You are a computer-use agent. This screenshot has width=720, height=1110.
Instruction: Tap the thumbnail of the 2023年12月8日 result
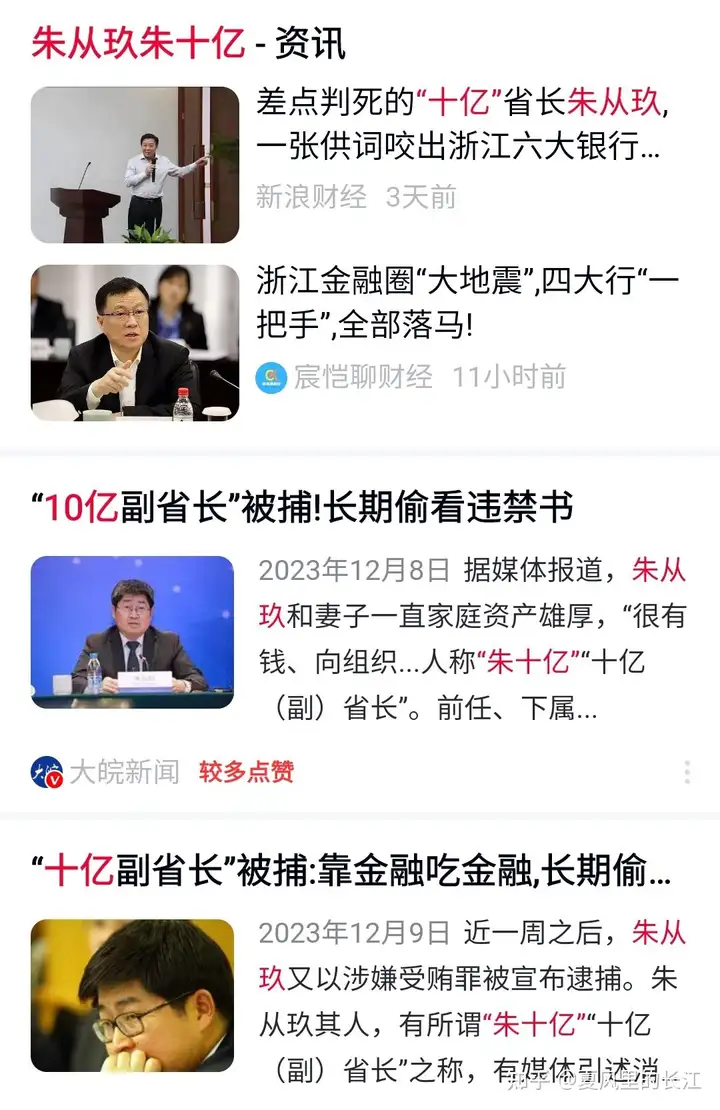tap(132, 632)
